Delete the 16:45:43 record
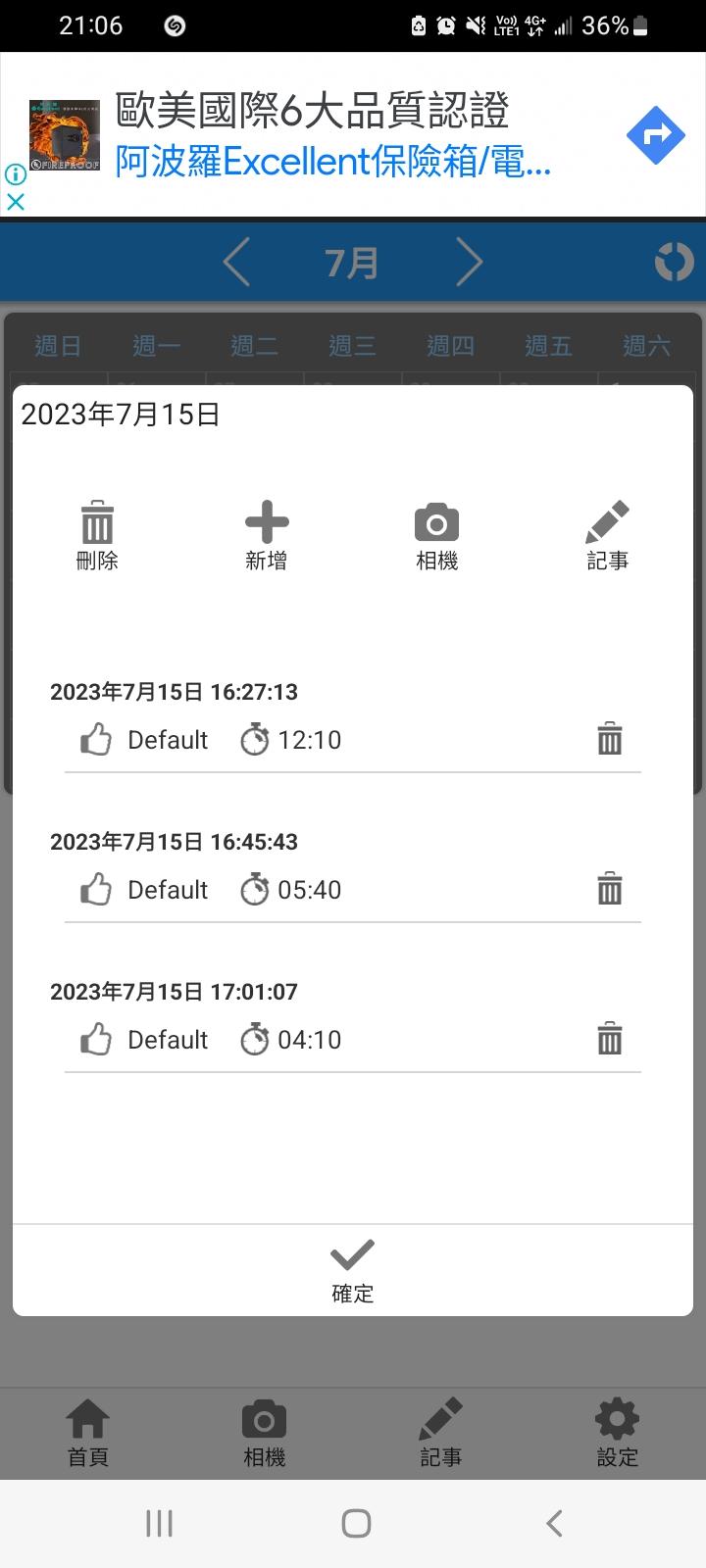The image size is (706, 1568). click(610, 889)
